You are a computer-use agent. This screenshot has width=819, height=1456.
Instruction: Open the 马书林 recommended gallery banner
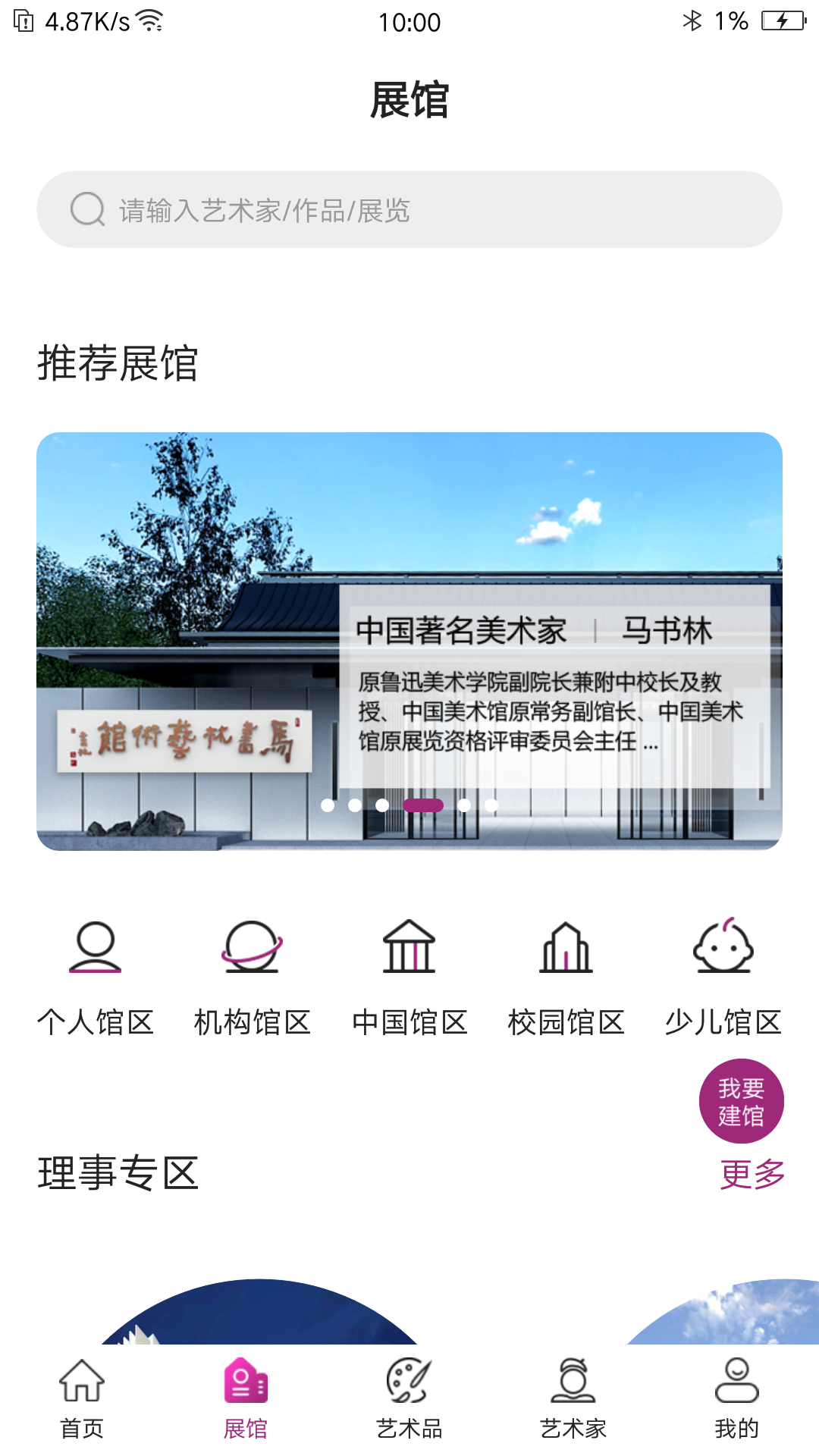409,641
